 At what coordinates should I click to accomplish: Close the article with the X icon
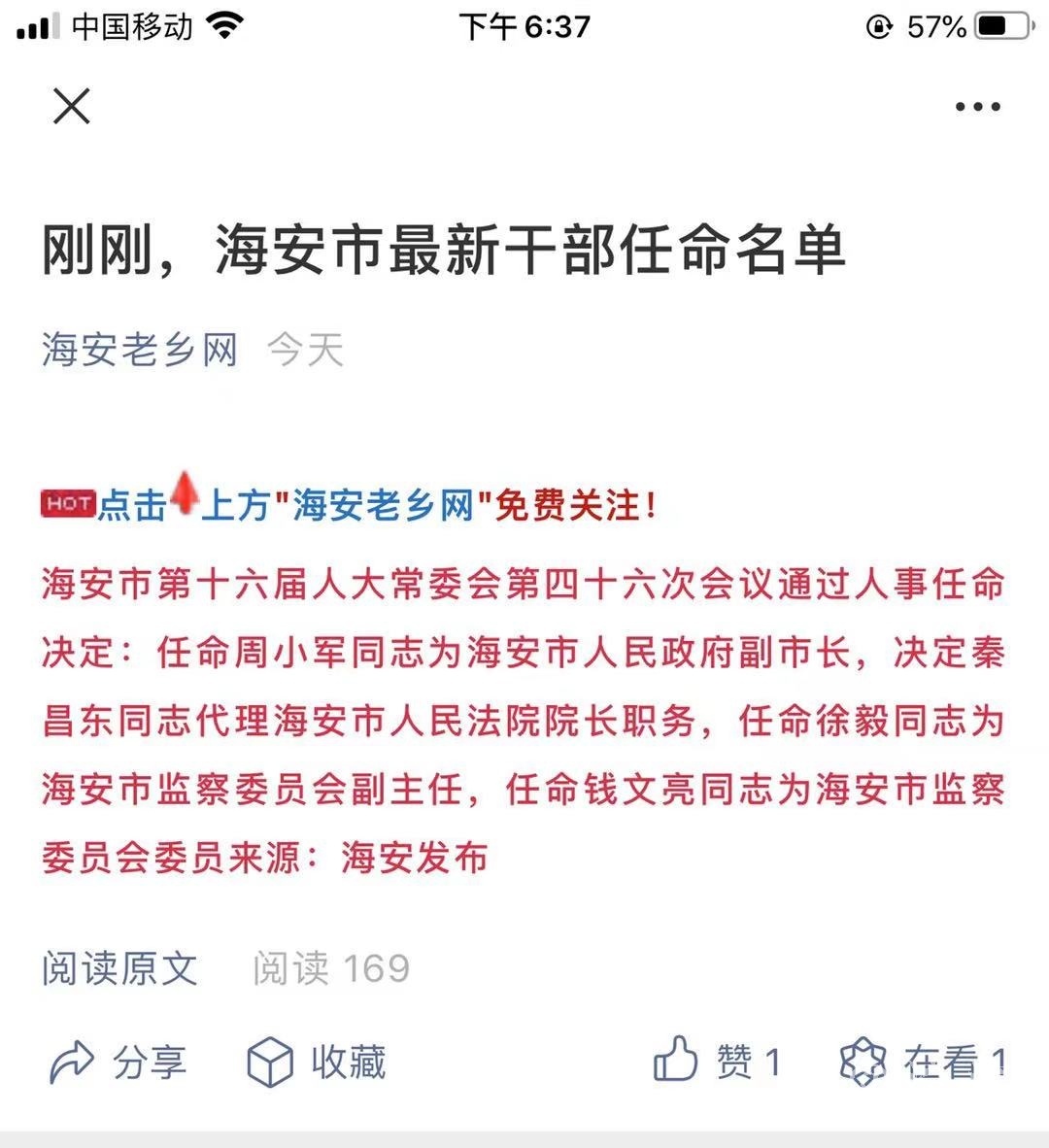tap(71, 106)
